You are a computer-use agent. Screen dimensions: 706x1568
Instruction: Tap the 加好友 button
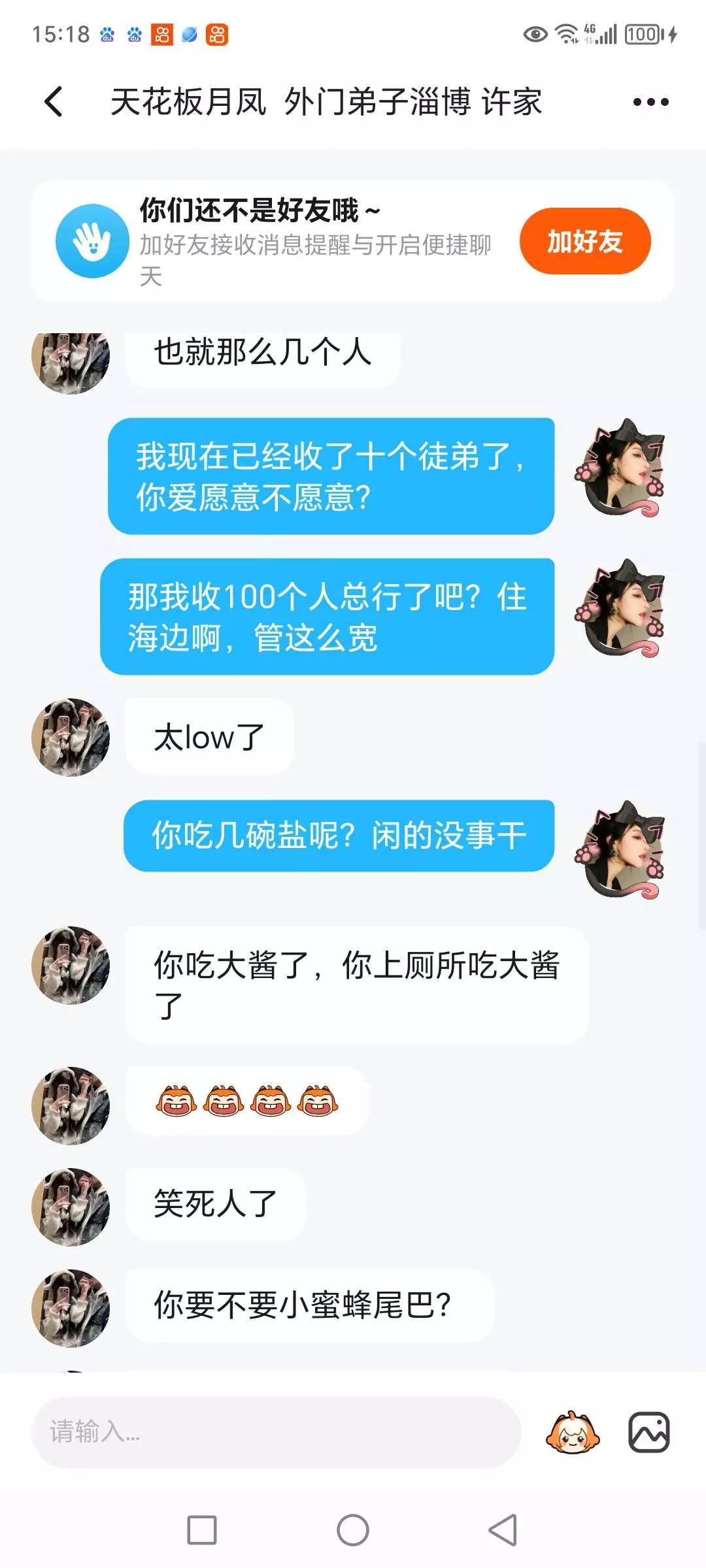coord(585,241)
